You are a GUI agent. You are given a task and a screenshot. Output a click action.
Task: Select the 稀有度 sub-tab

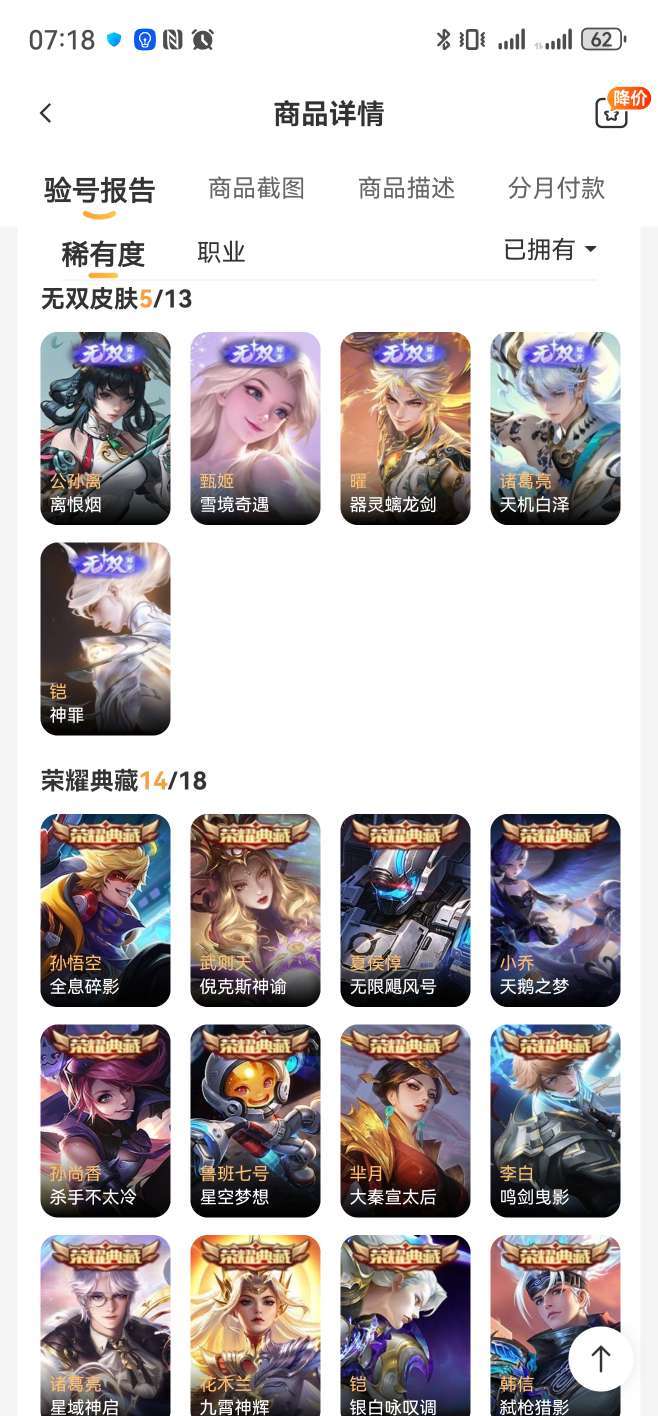103,254
